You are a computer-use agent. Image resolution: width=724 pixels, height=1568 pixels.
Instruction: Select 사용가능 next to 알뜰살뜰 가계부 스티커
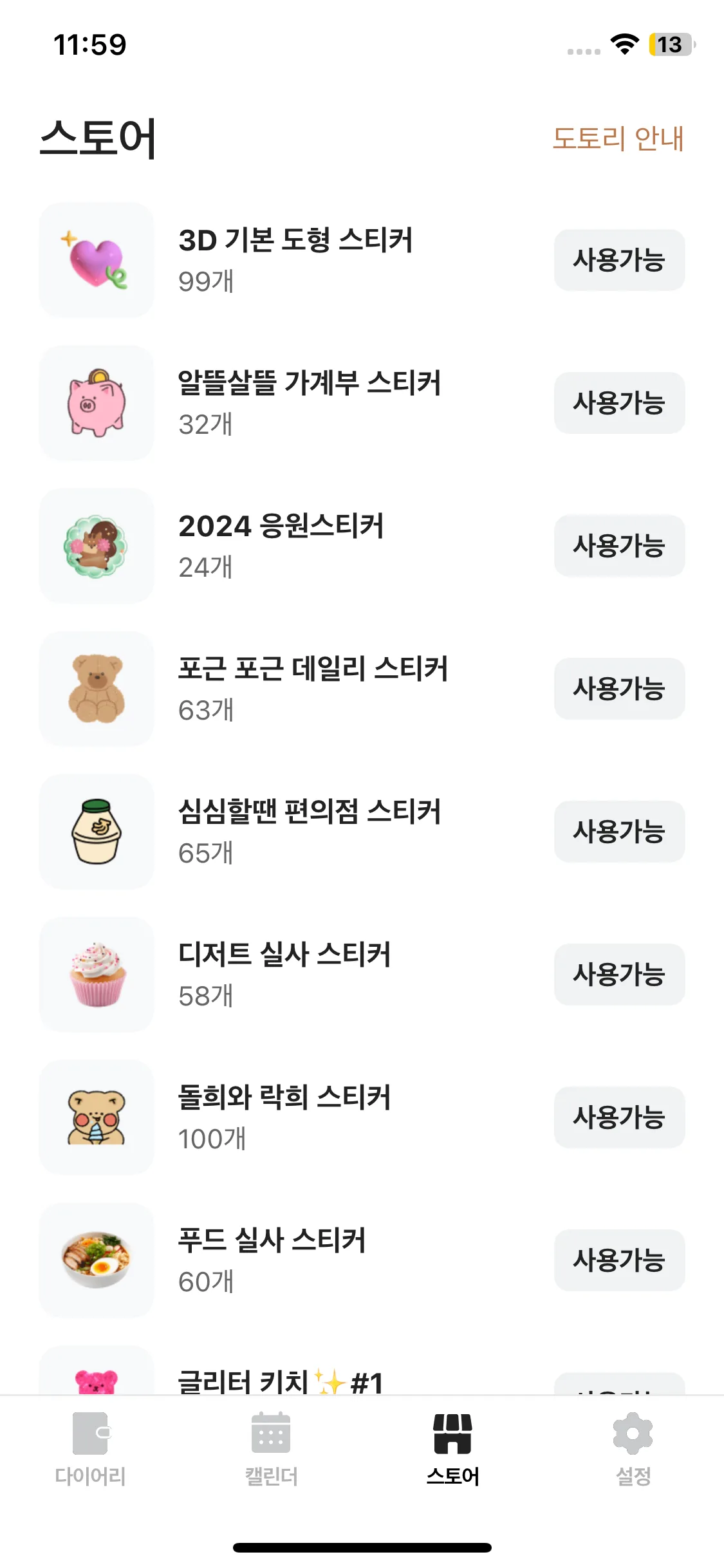coord(618,403)
